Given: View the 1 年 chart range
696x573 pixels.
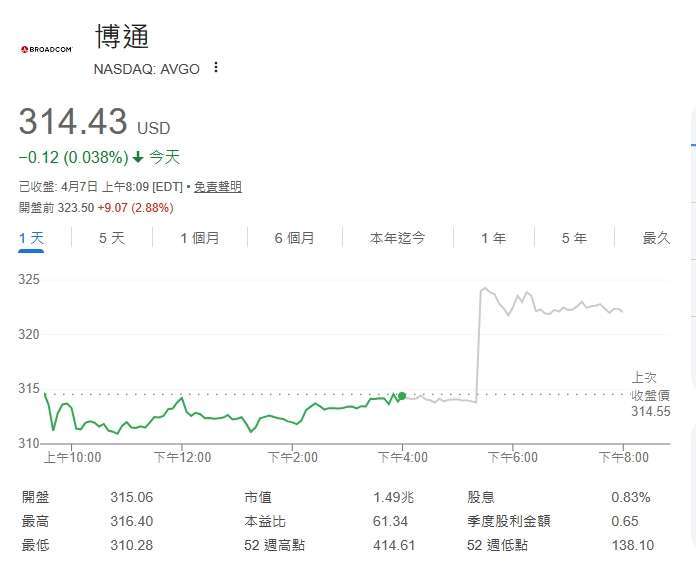Looking at the screenshot, I should click(x=493, y=238).
